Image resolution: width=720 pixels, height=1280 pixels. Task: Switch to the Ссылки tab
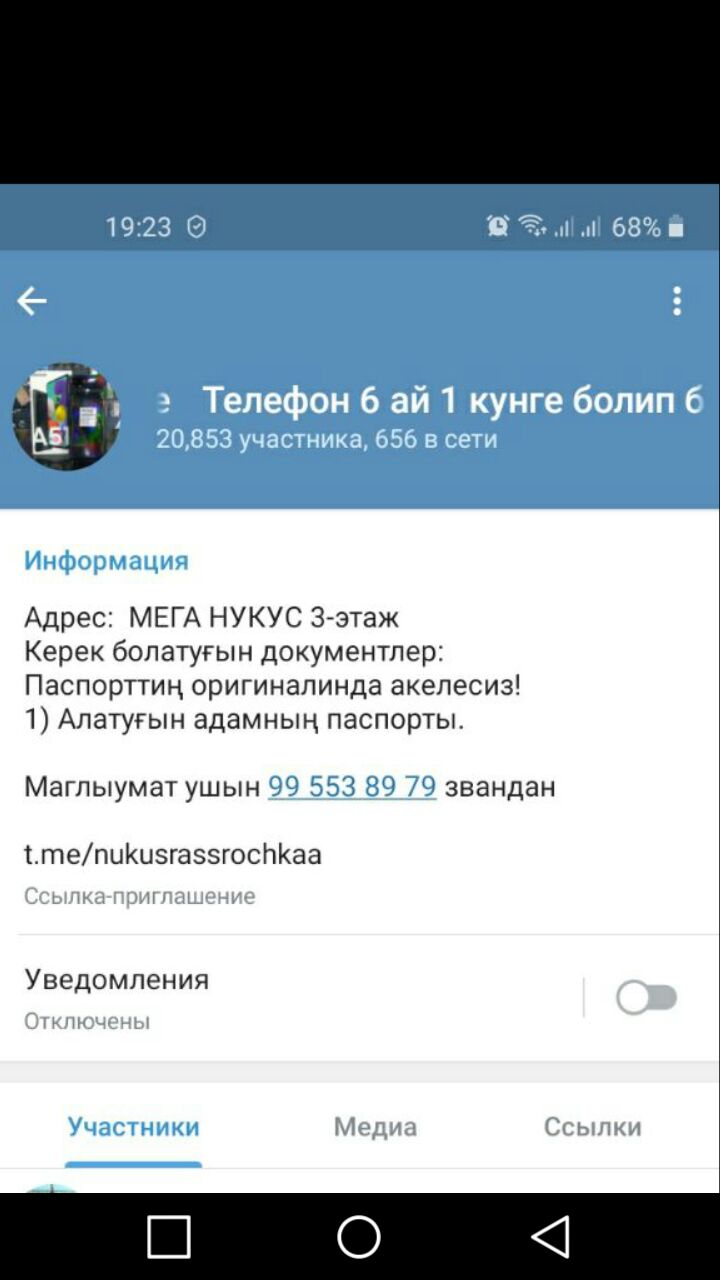pyautogui.click(x=592, y=1127)
